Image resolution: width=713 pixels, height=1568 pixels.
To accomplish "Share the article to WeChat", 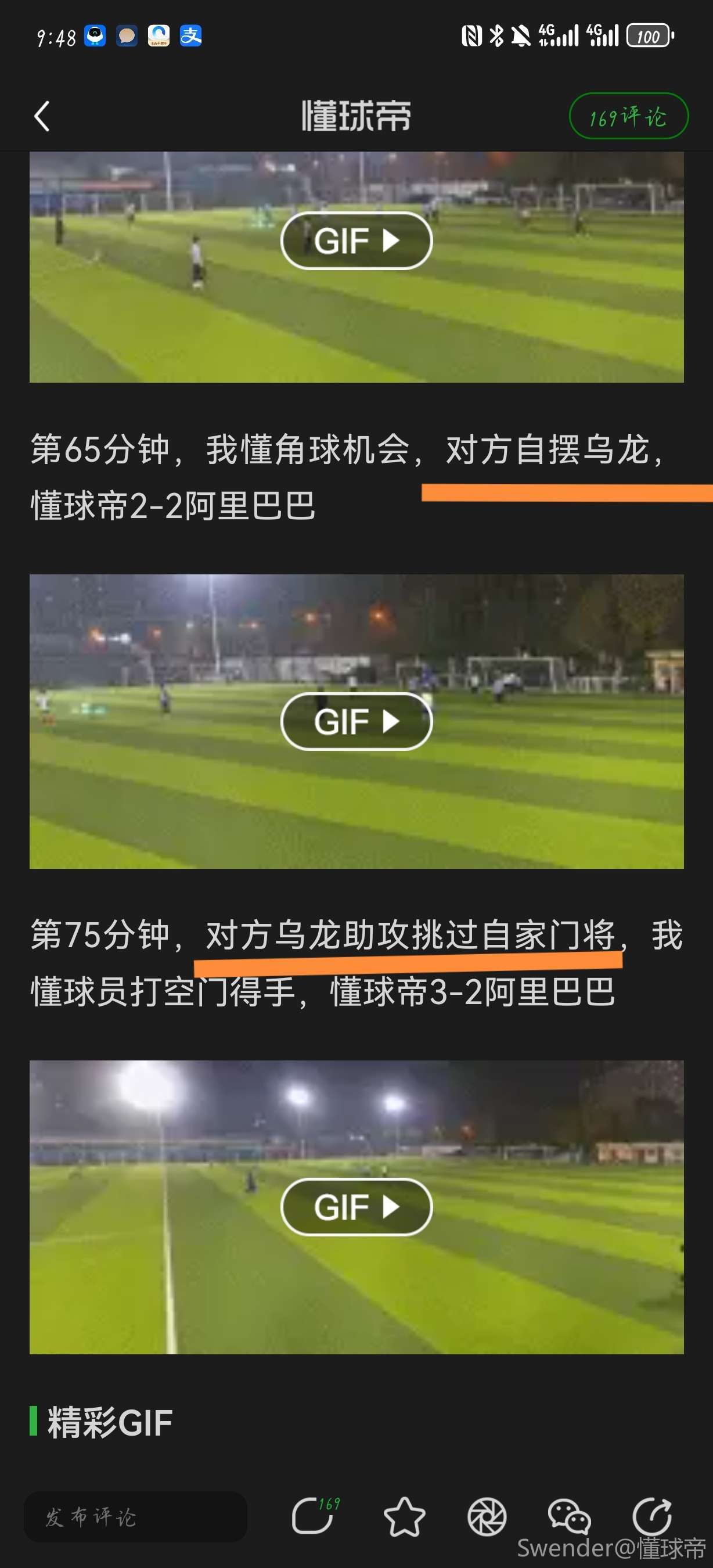I will coord(569,1516).
